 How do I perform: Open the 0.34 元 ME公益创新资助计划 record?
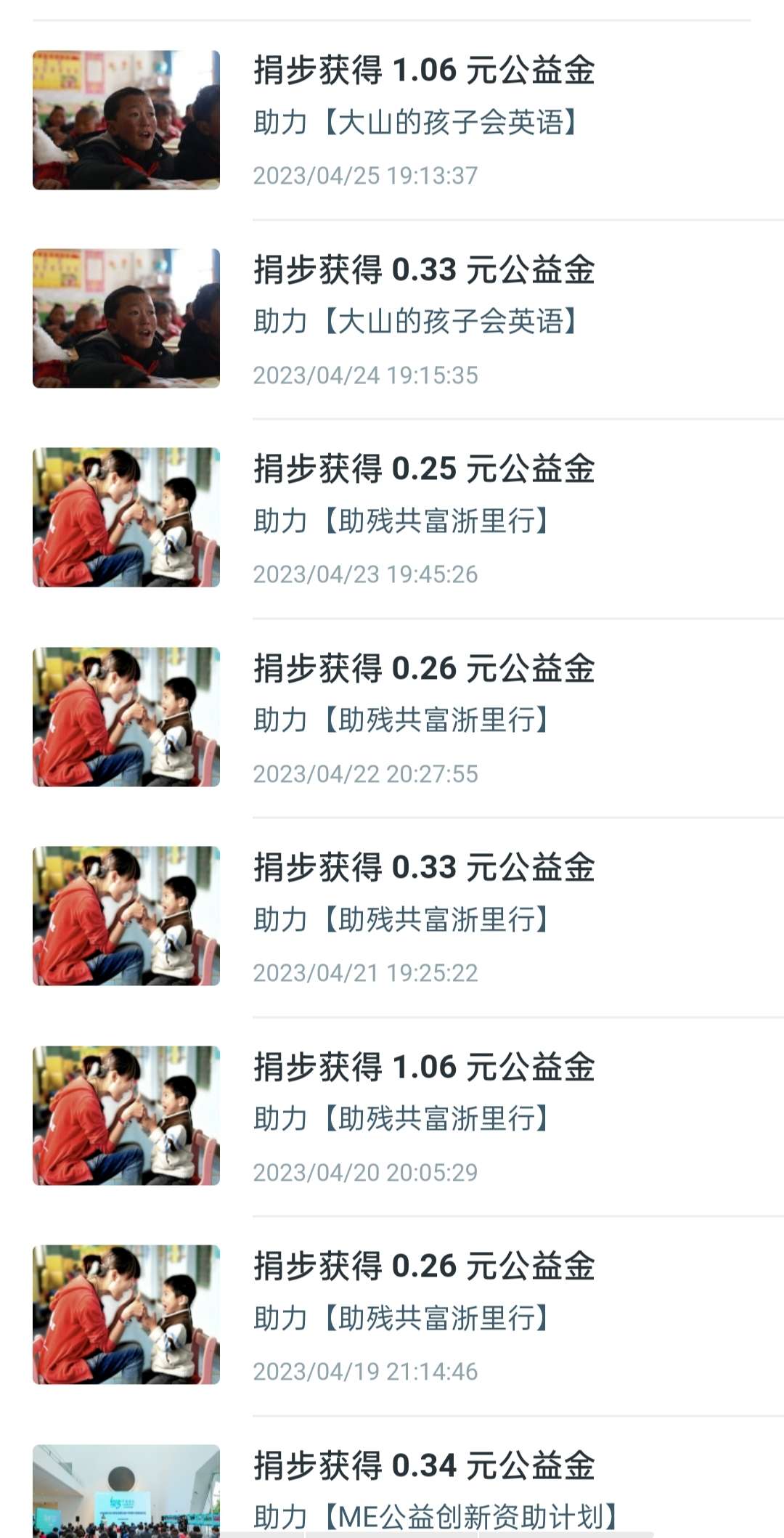click(424, 1489)
